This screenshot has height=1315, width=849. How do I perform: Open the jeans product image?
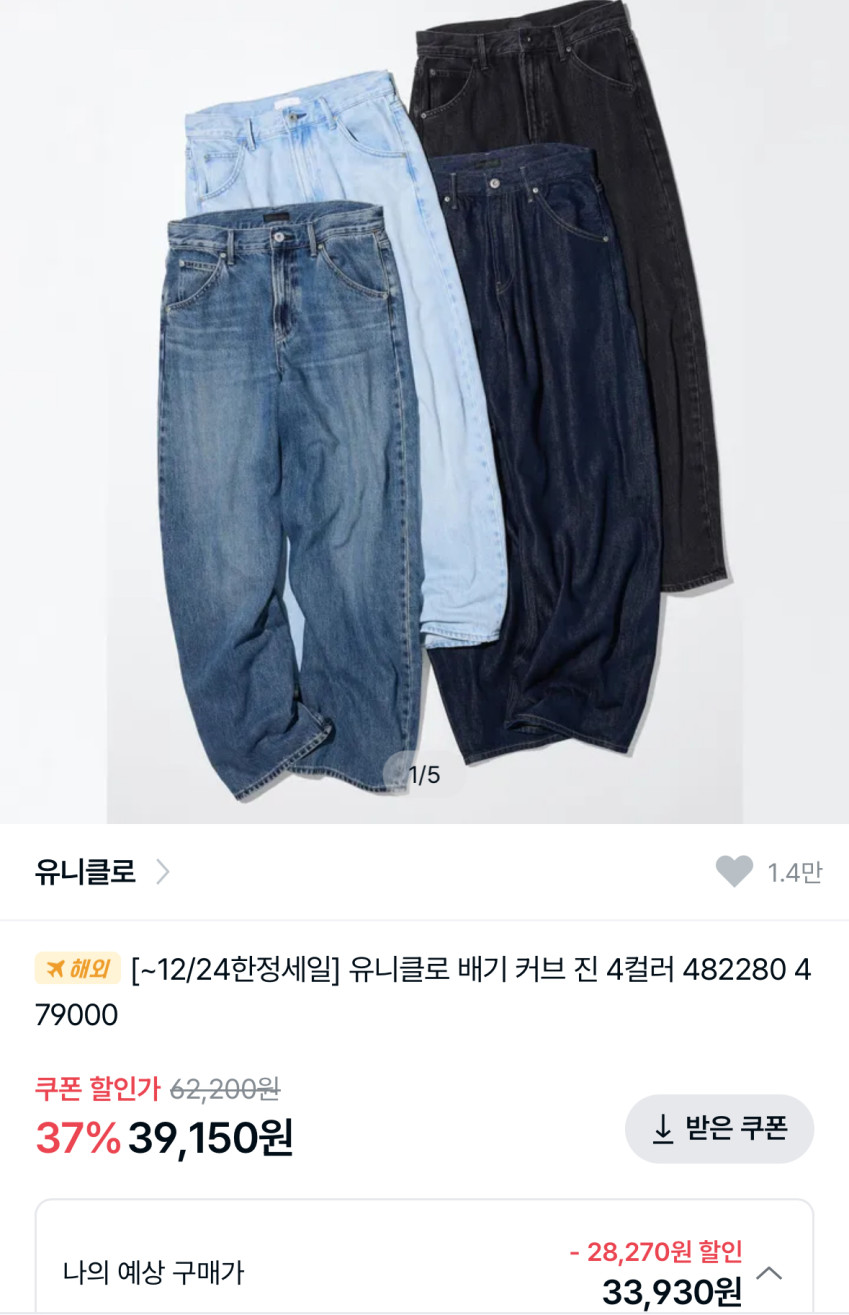424,410
